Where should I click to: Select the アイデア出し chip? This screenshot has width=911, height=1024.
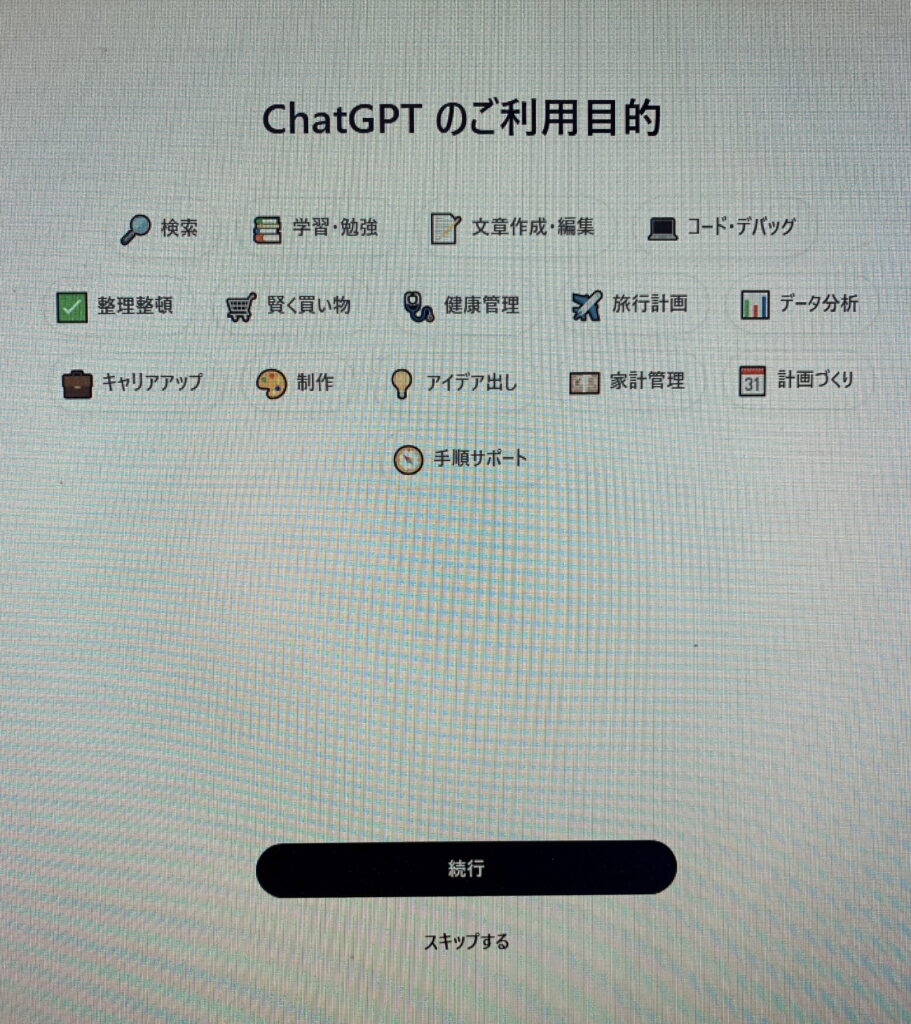coord(453,382)
